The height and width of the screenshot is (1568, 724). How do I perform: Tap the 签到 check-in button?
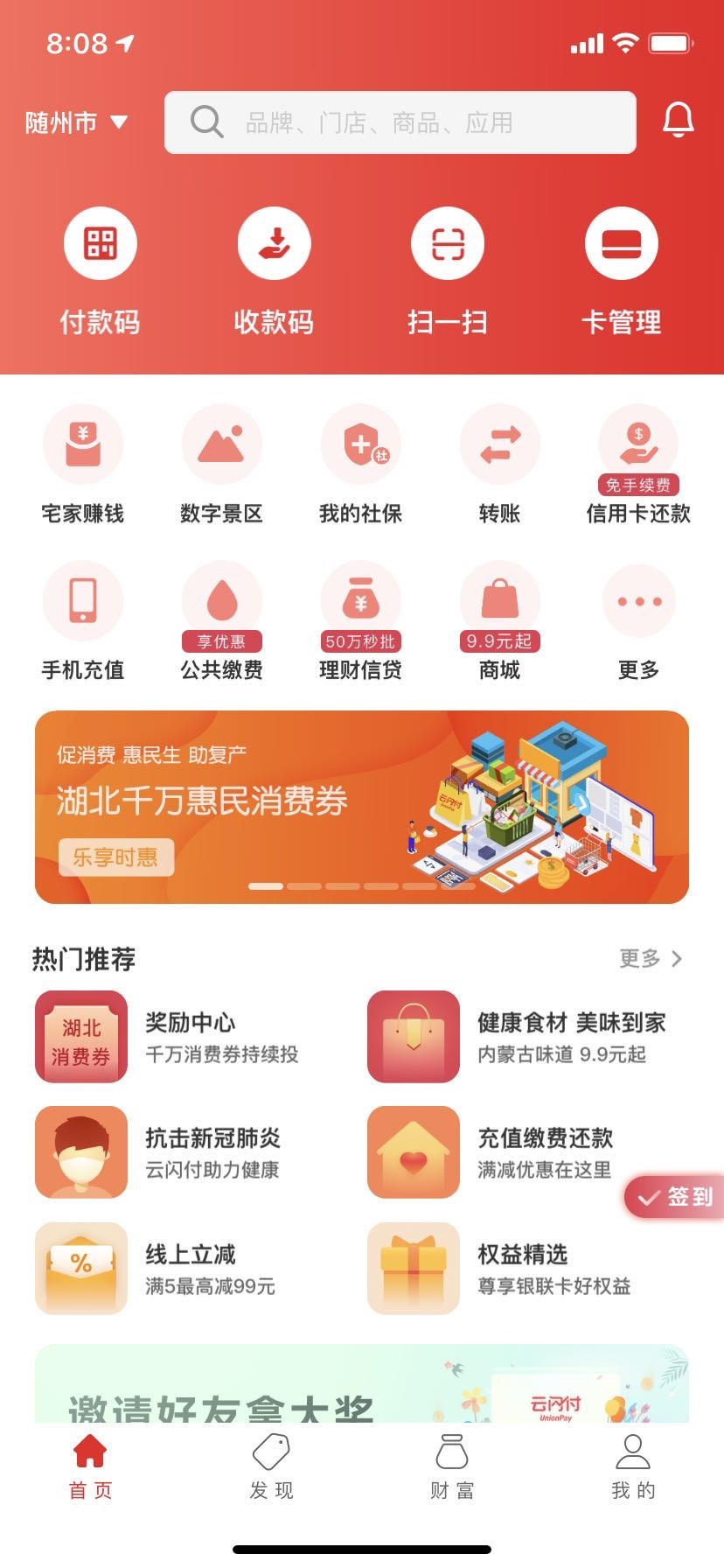coord(676,1196)
